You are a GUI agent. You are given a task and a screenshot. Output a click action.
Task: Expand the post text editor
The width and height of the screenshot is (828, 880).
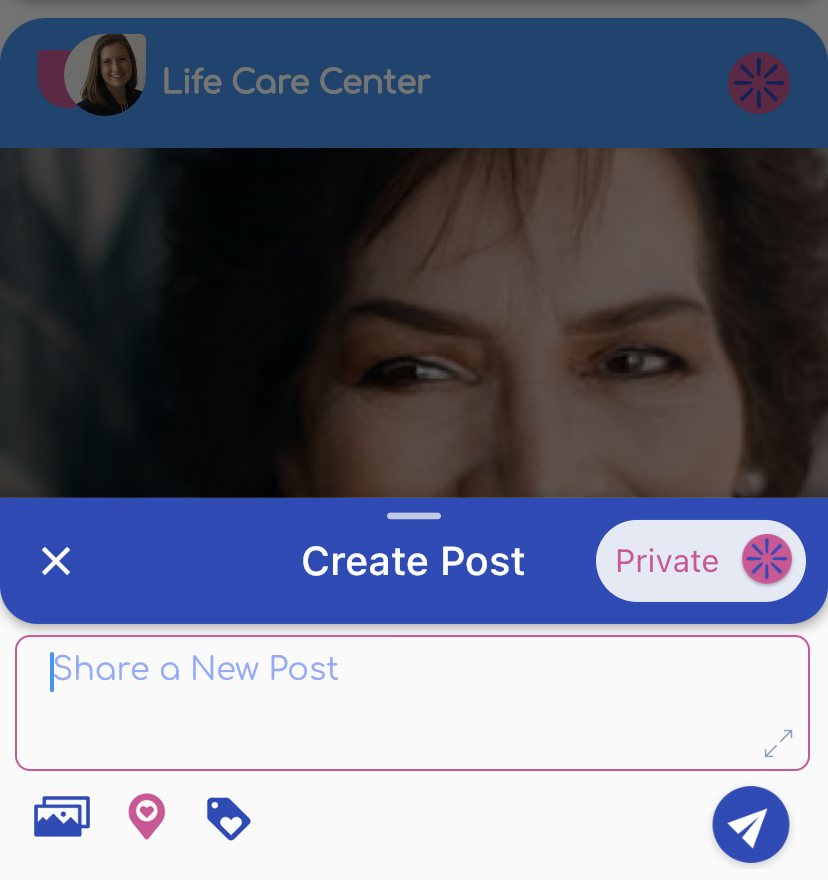pos(778,743)
